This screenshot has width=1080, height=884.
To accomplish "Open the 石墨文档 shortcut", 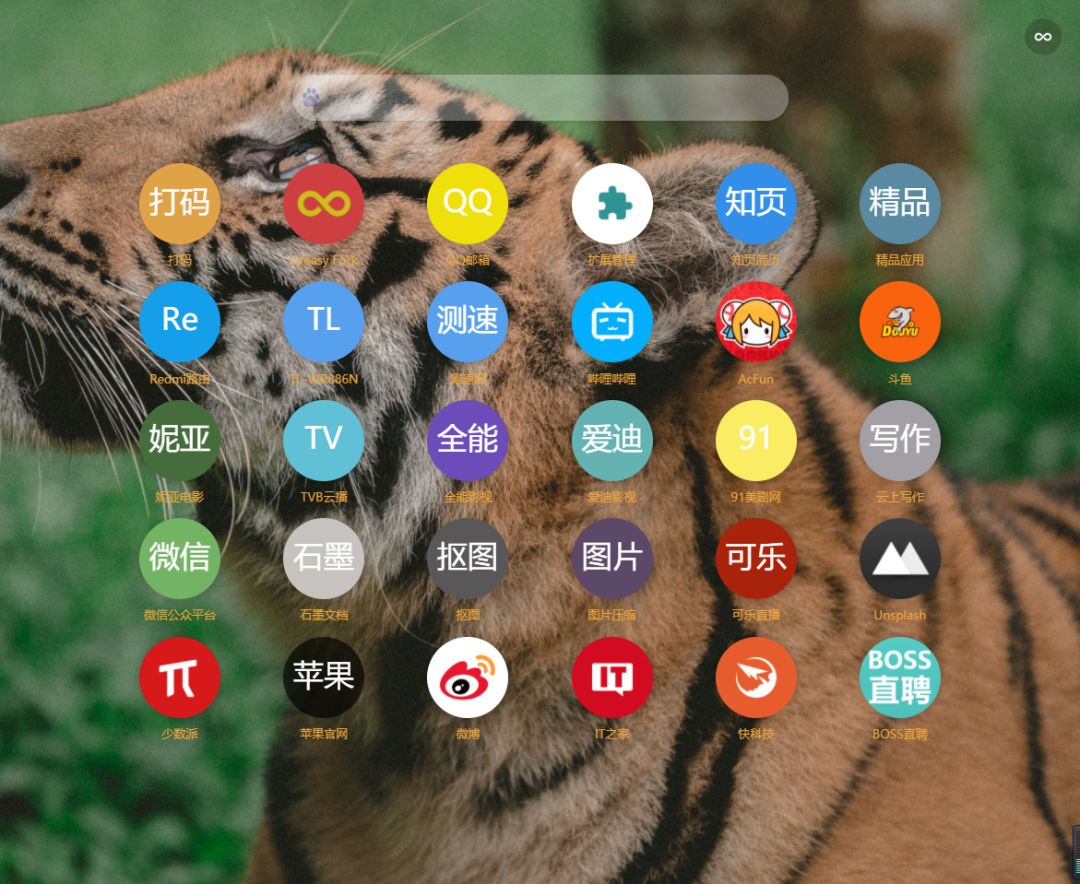I will [323, 558].
